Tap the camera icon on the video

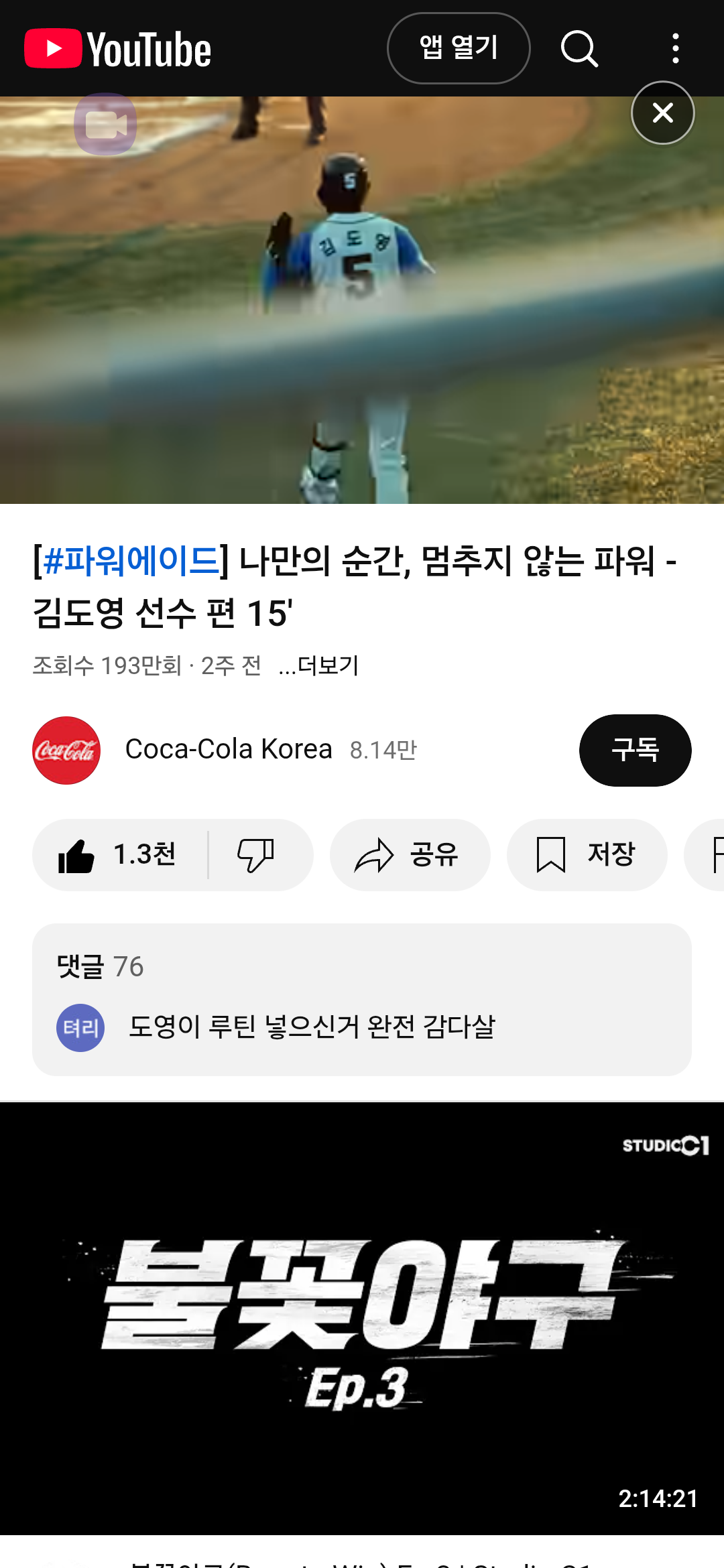[x=105, y=125]
